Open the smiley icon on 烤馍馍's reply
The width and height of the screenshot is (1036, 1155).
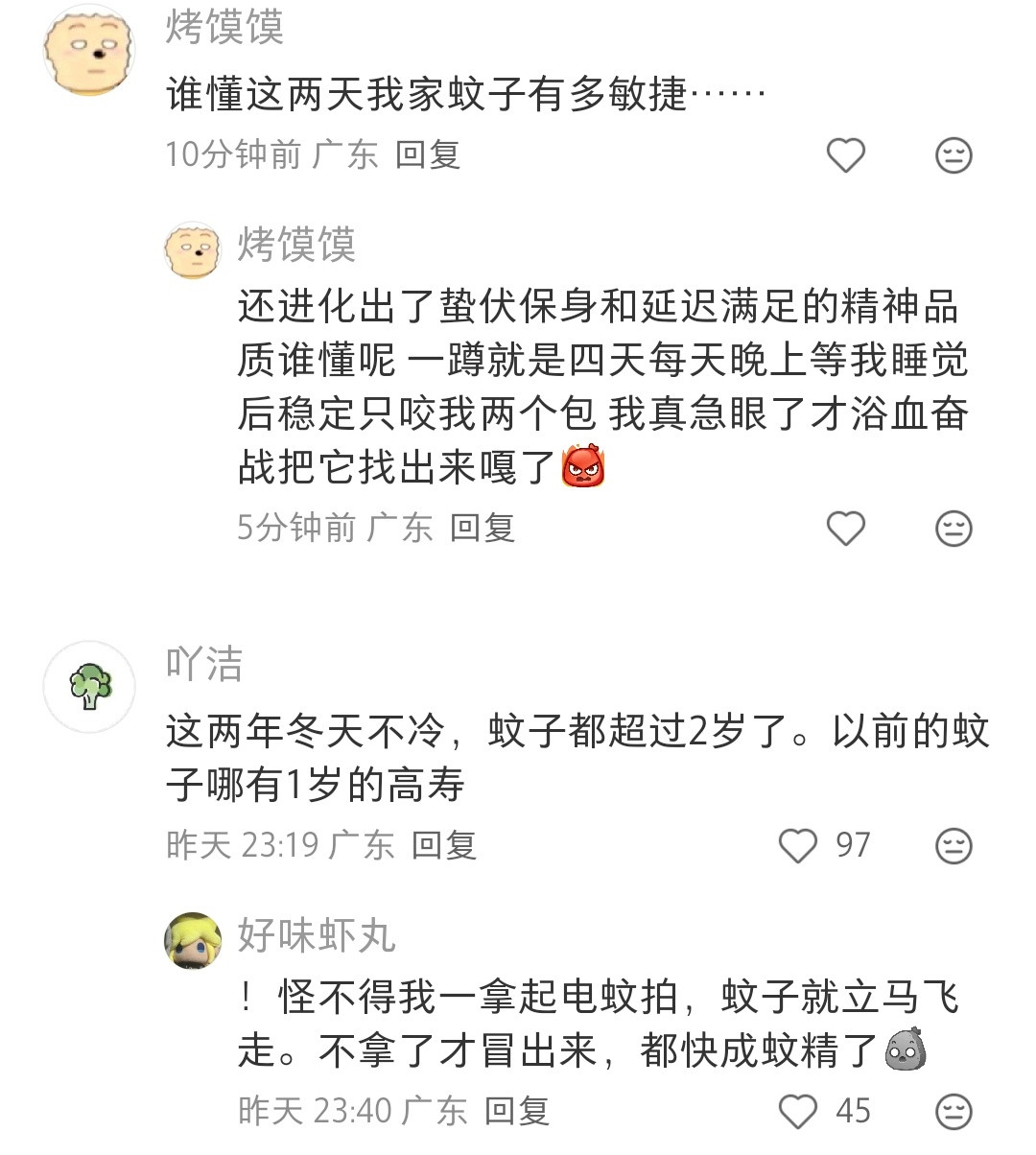[x=953, y=528]
